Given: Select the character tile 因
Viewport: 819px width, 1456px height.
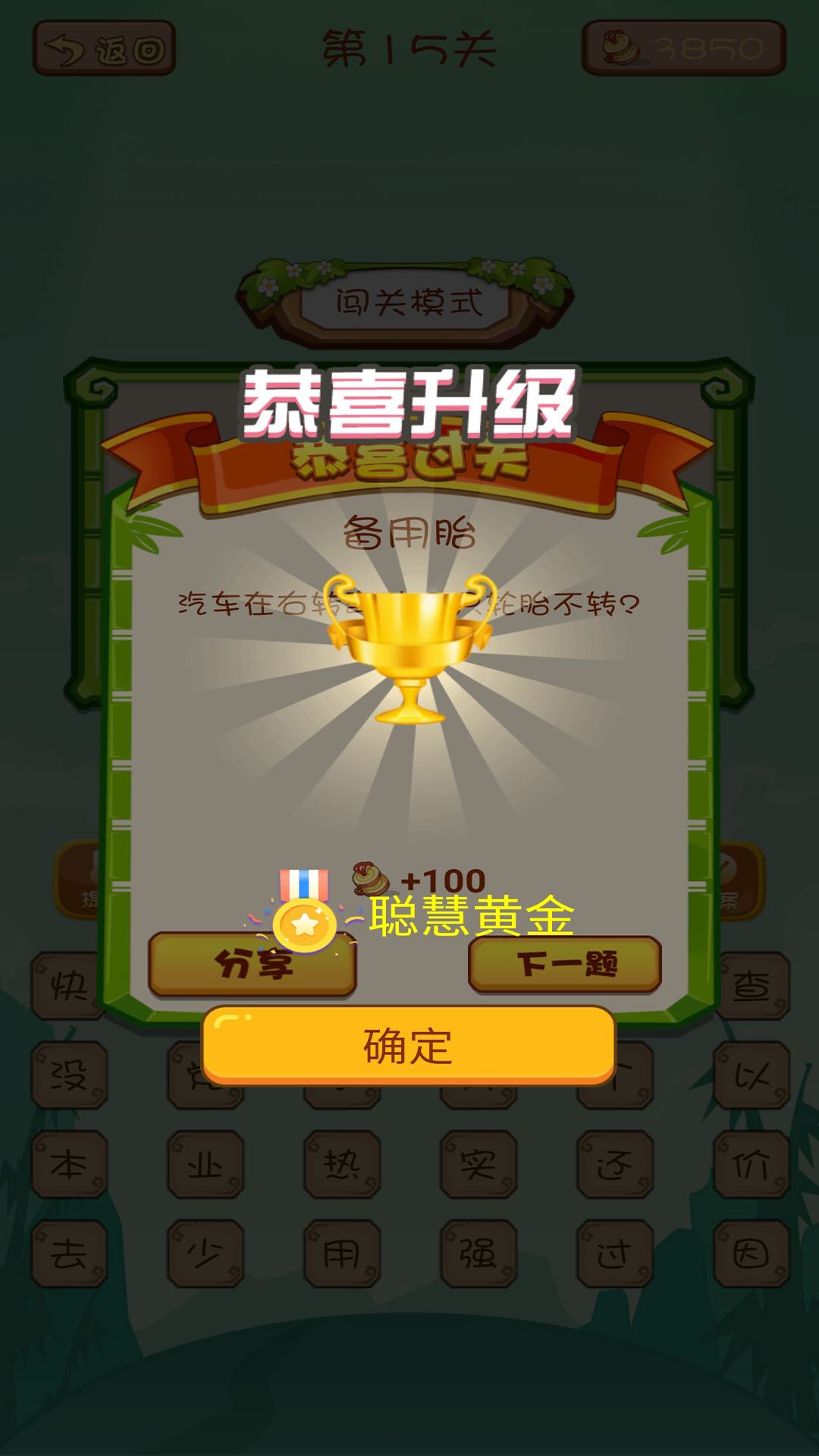Looking at the screenshot, I should tap(752, 1254).
